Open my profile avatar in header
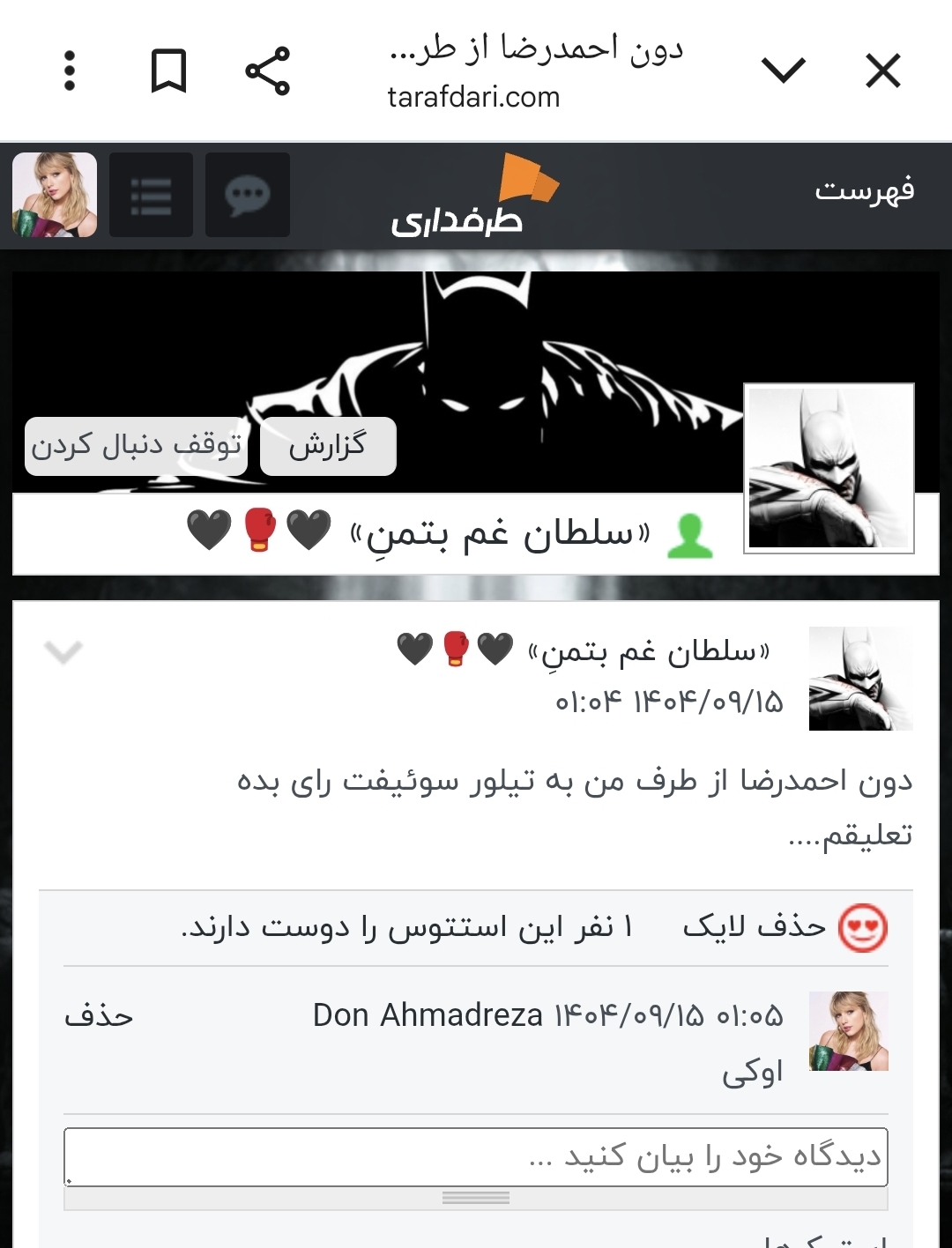 tap(55, 195)
